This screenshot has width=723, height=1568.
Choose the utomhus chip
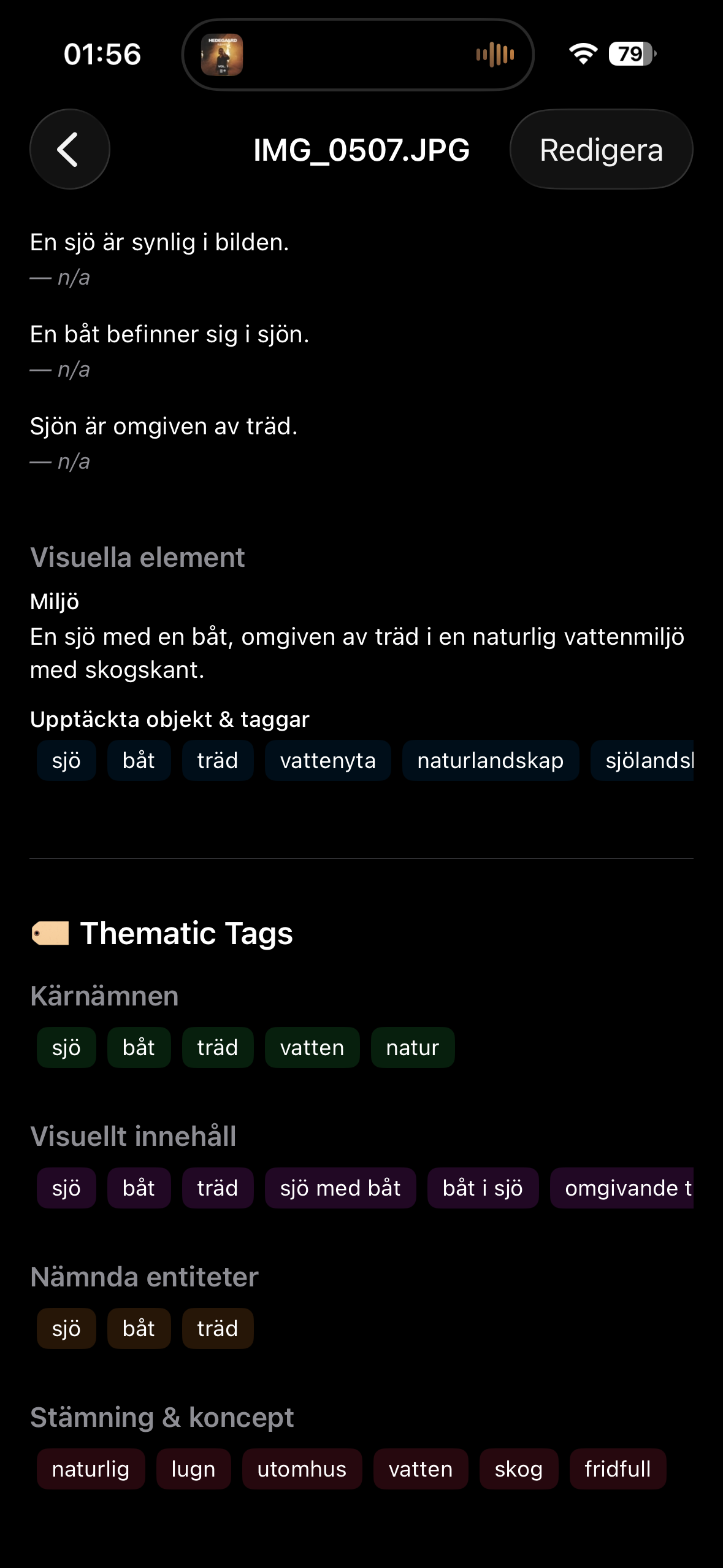(302, 1469)
